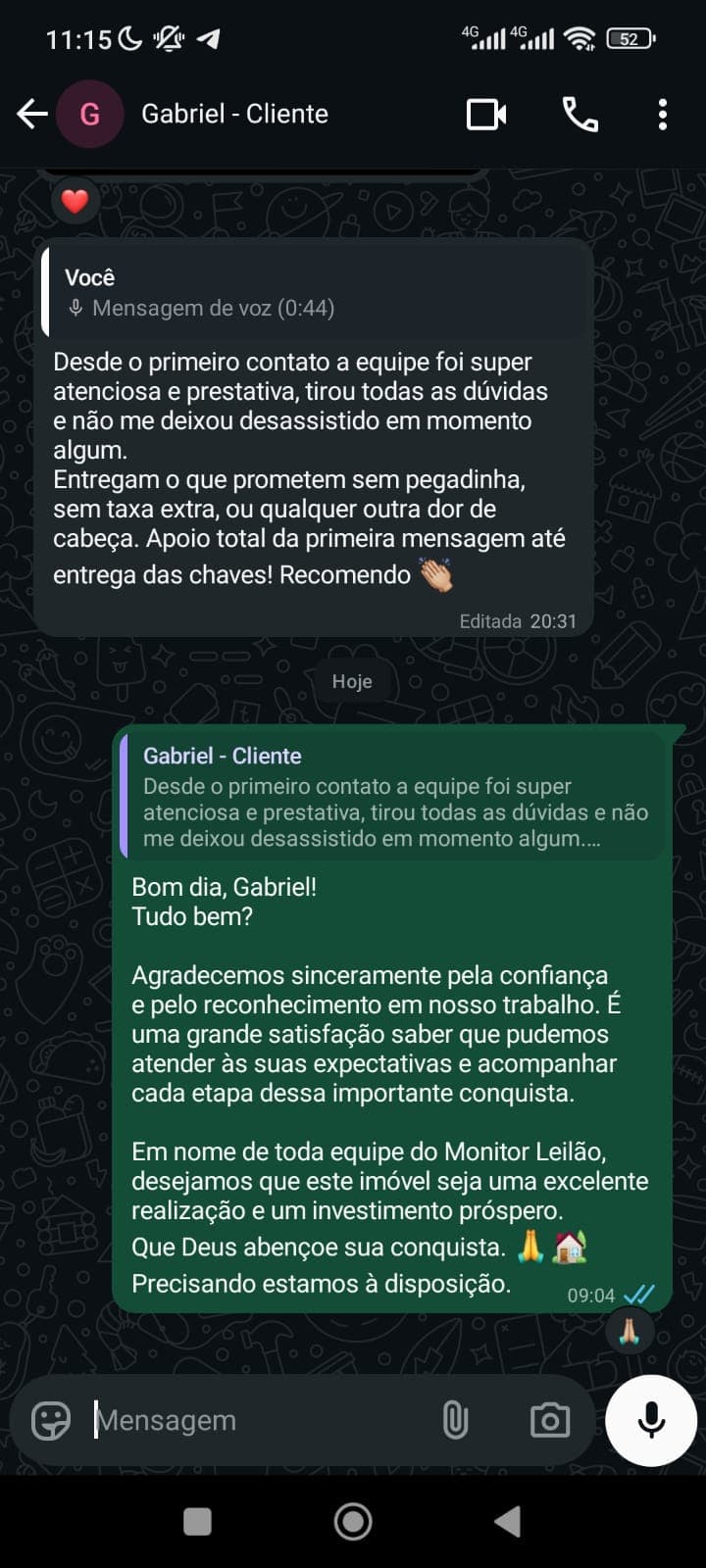
Task: Open the camera to send a photo
Action: [549, 1420]
